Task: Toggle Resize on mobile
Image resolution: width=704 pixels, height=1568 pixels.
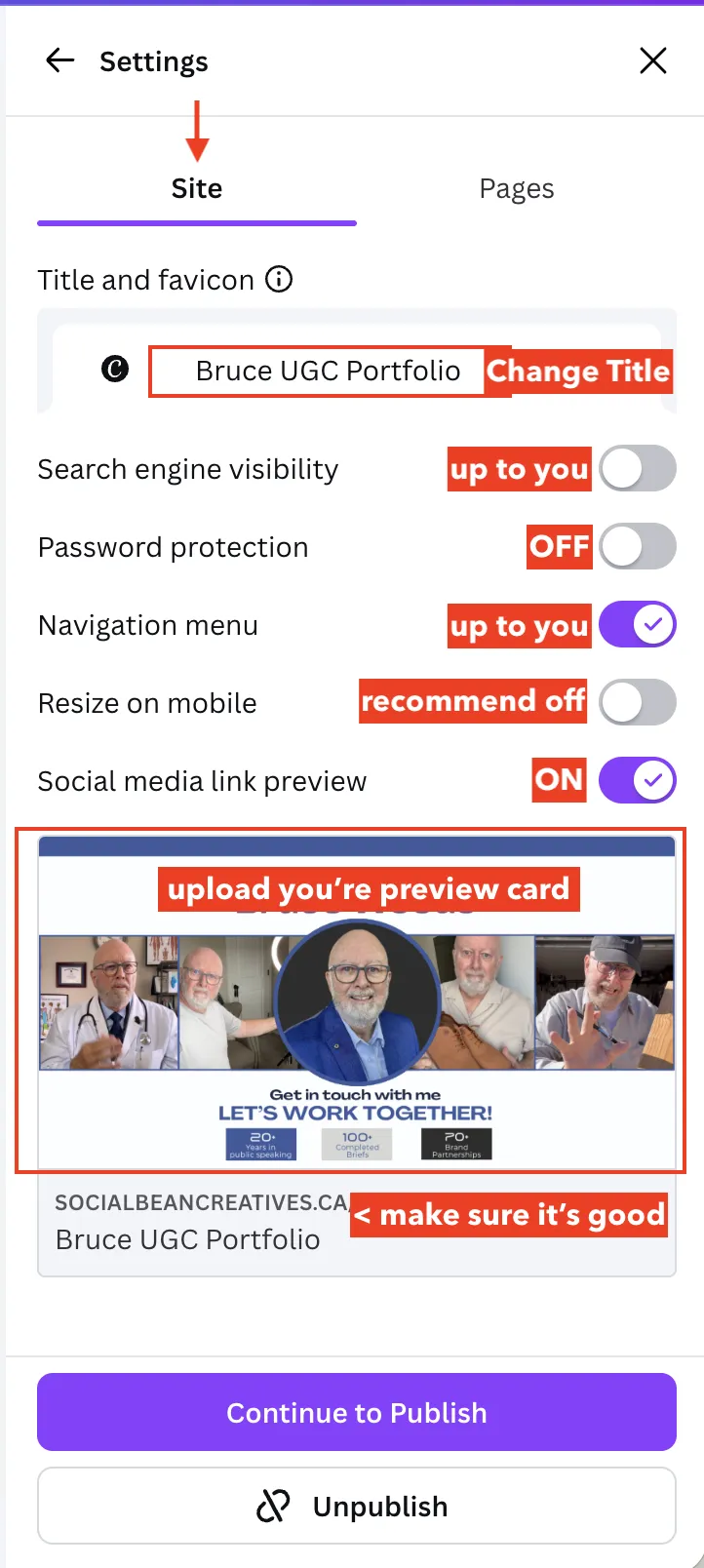Action: coord(637,702)
